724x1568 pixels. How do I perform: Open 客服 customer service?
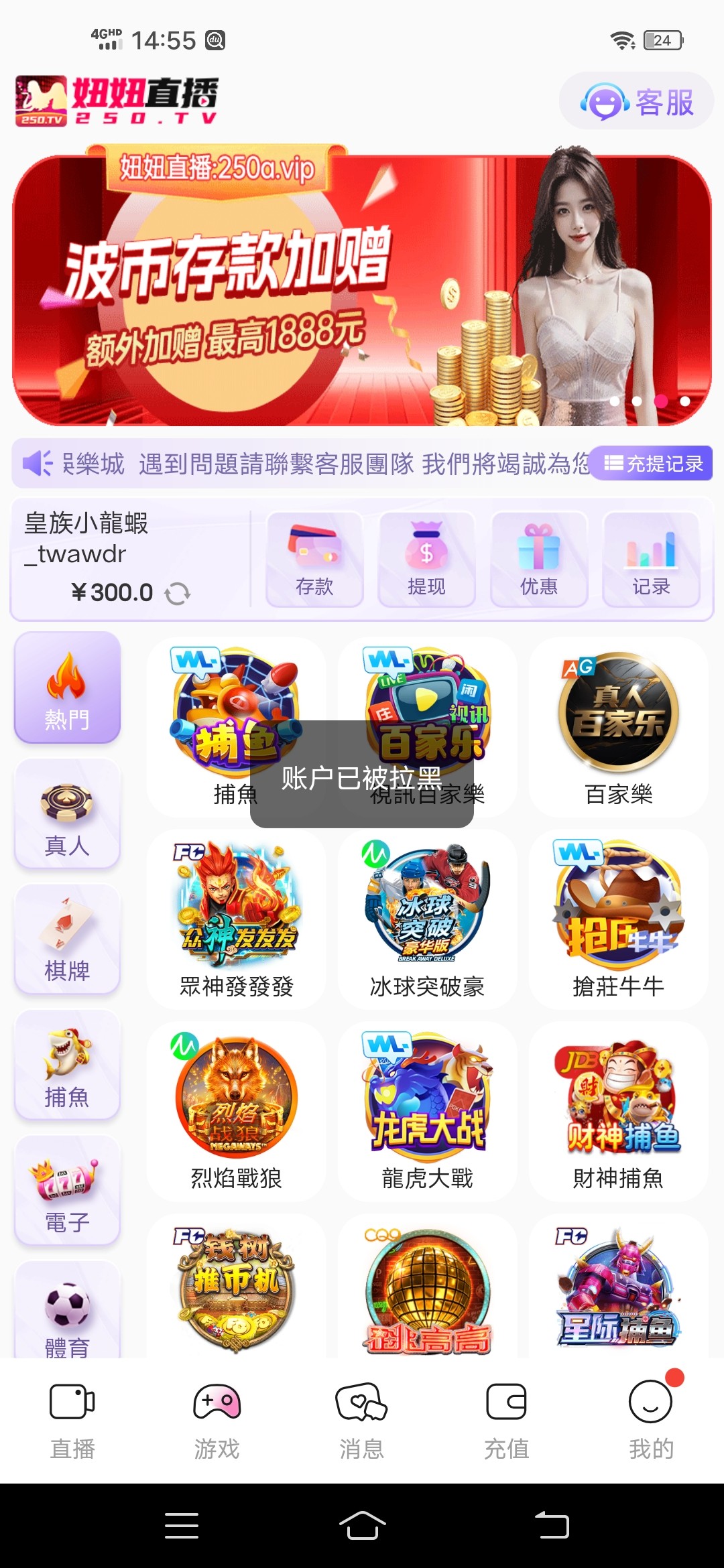coord(636,102)
